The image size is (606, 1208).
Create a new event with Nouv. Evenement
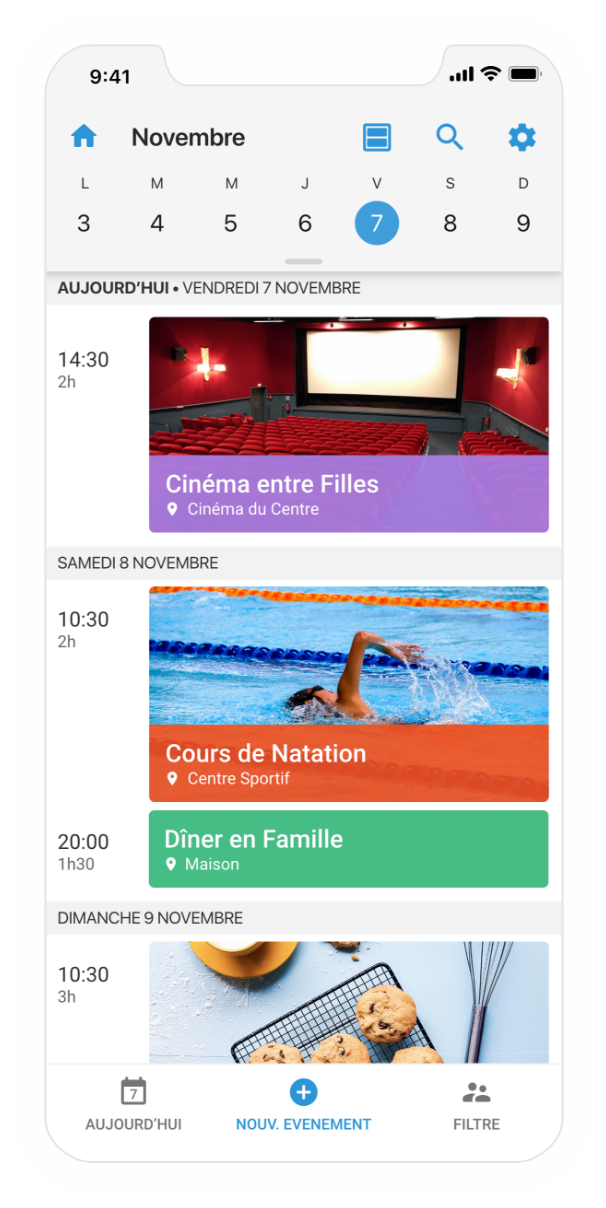coord(303,1105)
